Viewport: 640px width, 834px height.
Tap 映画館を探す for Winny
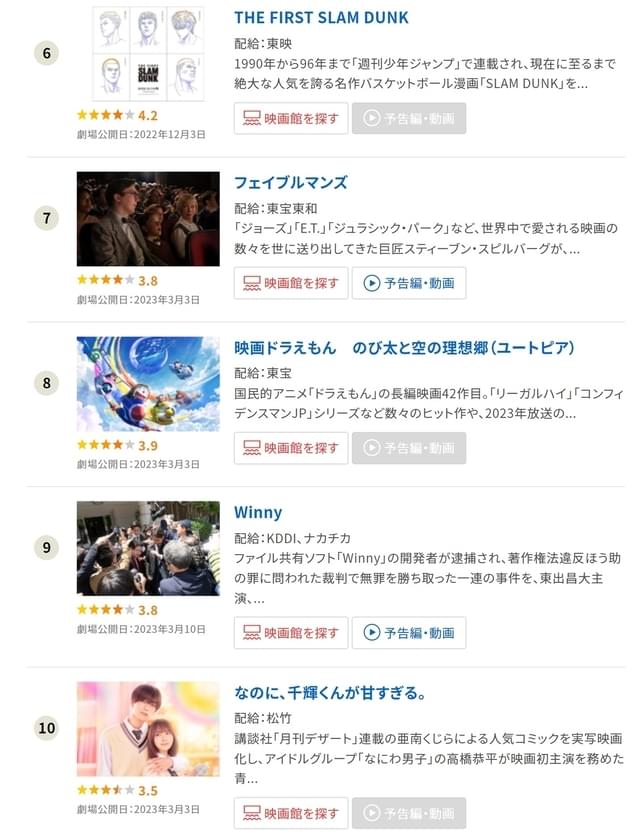291,633
